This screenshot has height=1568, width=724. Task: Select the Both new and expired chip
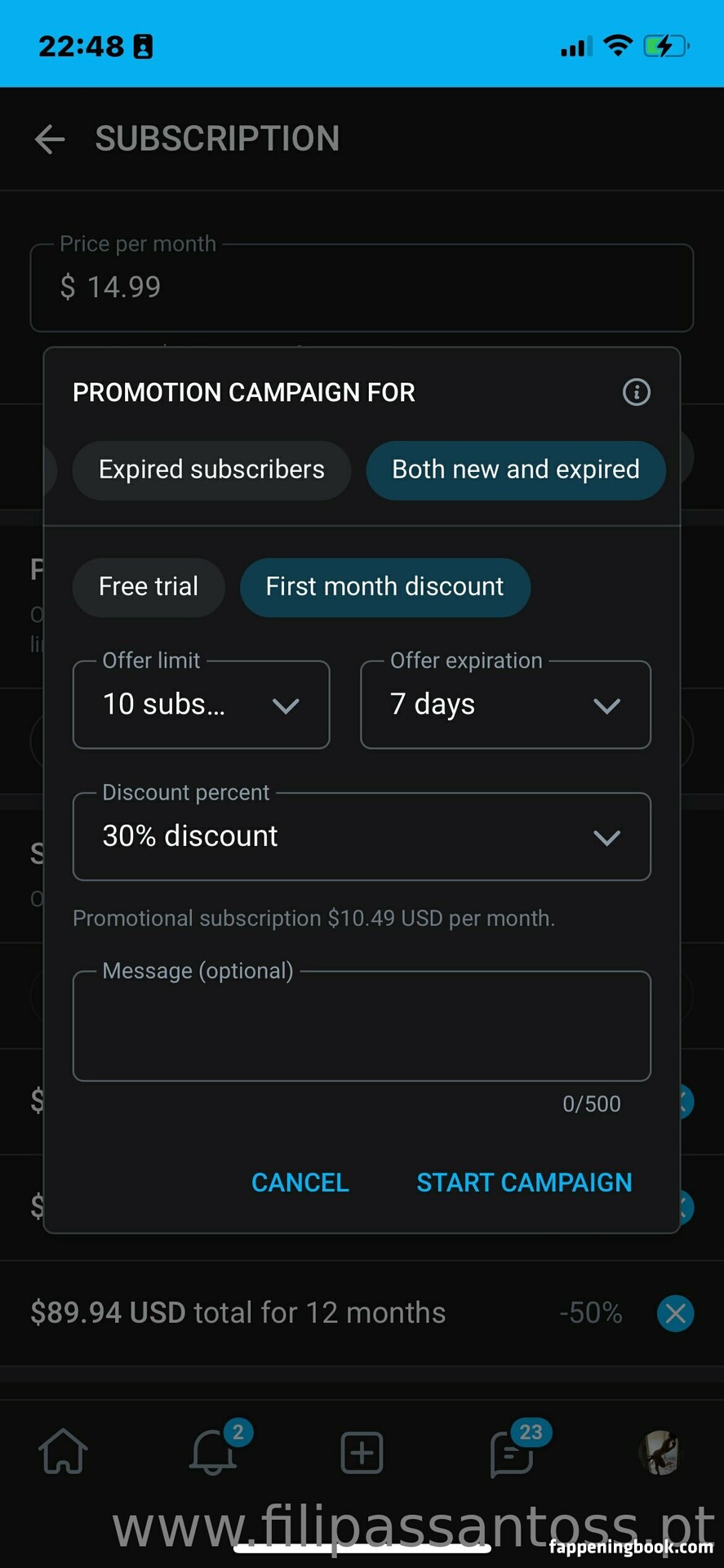point(515,470)
